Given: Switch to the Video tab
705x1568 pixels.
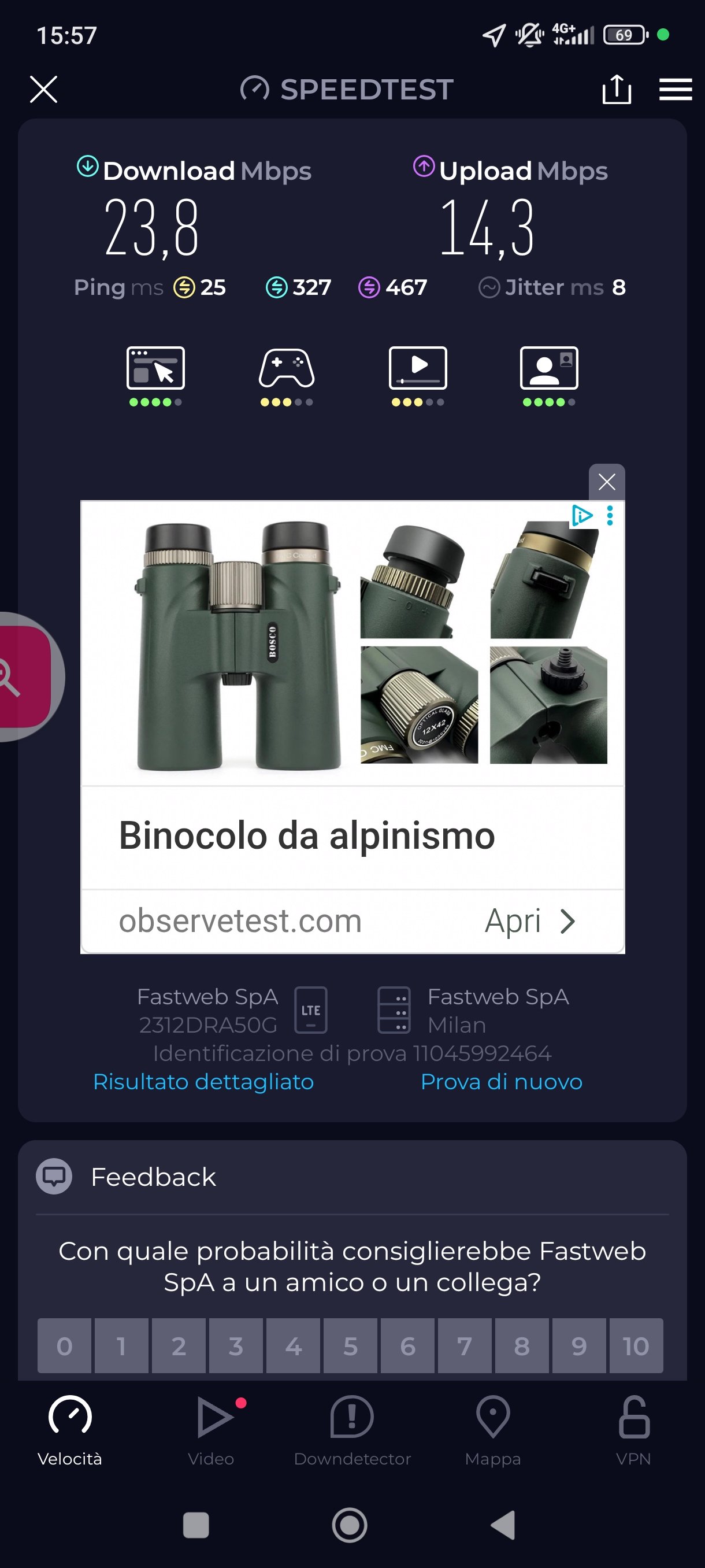Looking at the screenshot, I should coord(211,1430).
